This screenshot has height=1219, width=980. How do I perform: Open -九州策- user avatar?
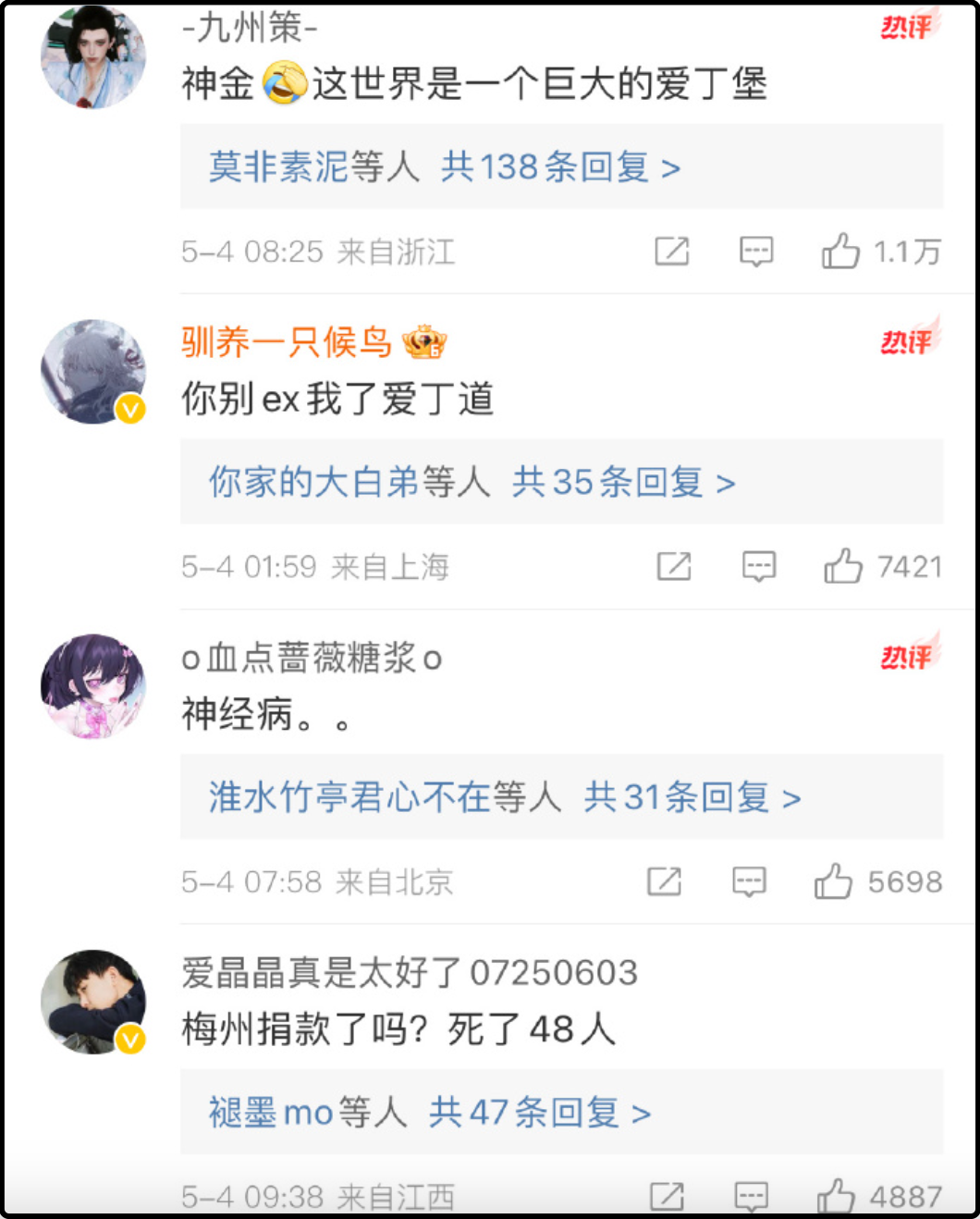[92, 56]
